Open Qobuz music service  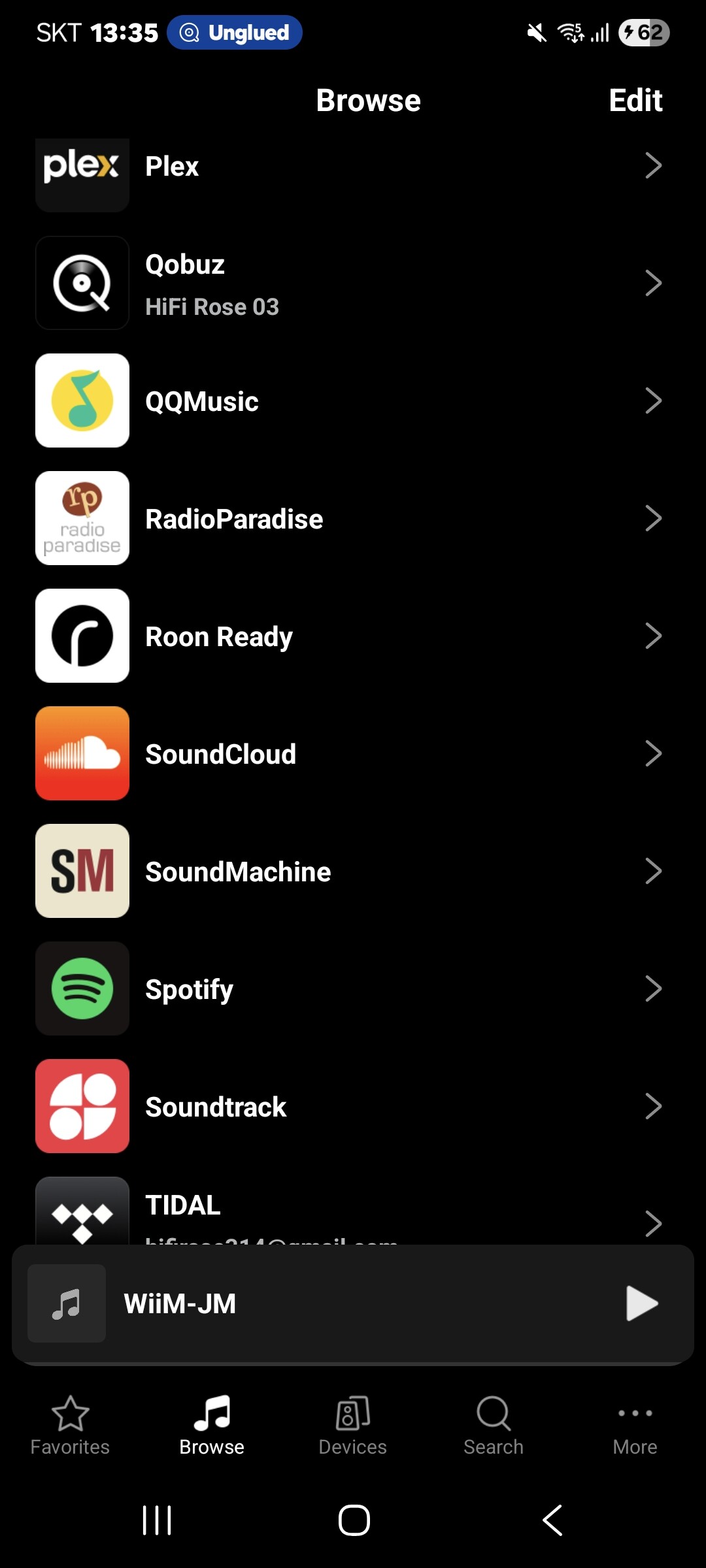pyautogui.click(x=353, y=284)
